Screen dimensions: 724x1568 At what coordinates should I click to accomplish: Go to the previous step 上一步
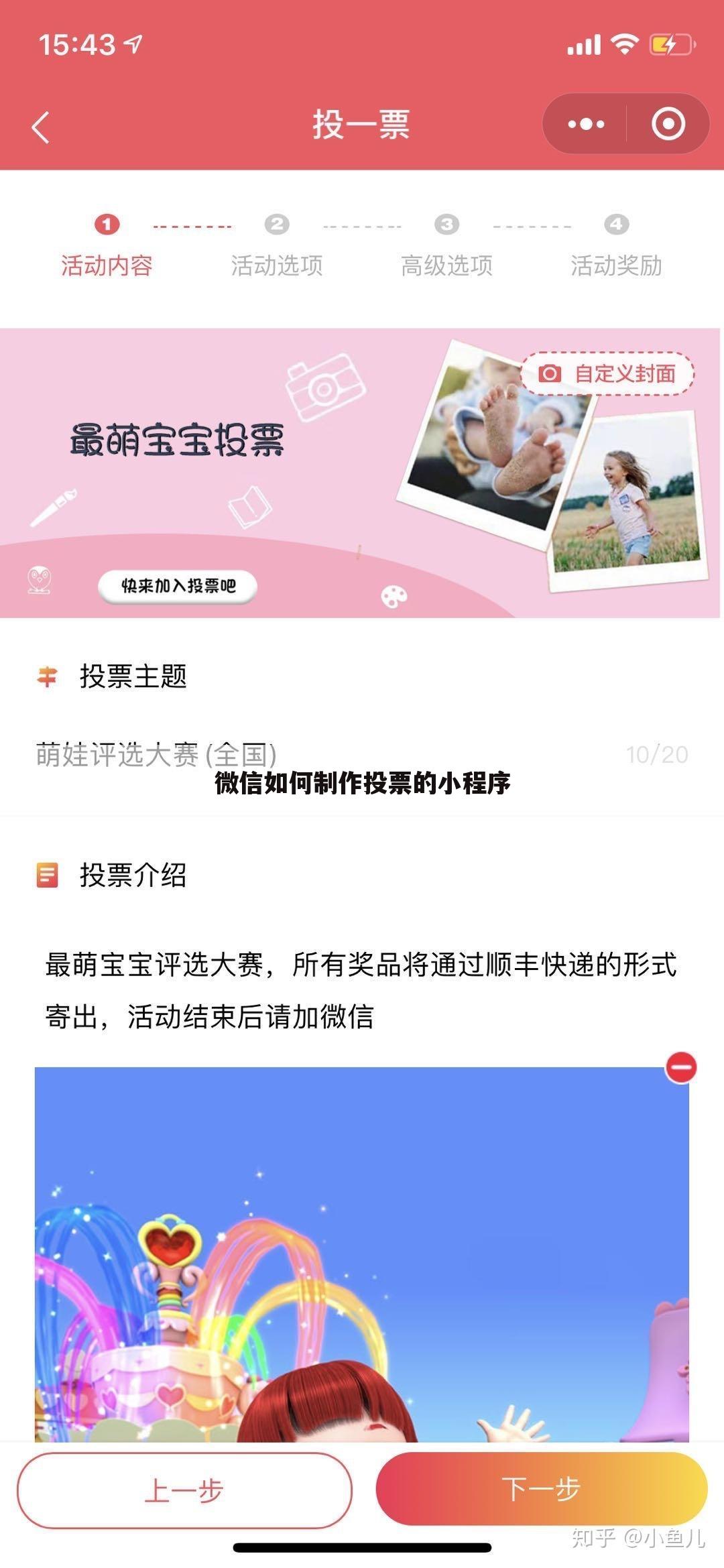coord(184,1490)
